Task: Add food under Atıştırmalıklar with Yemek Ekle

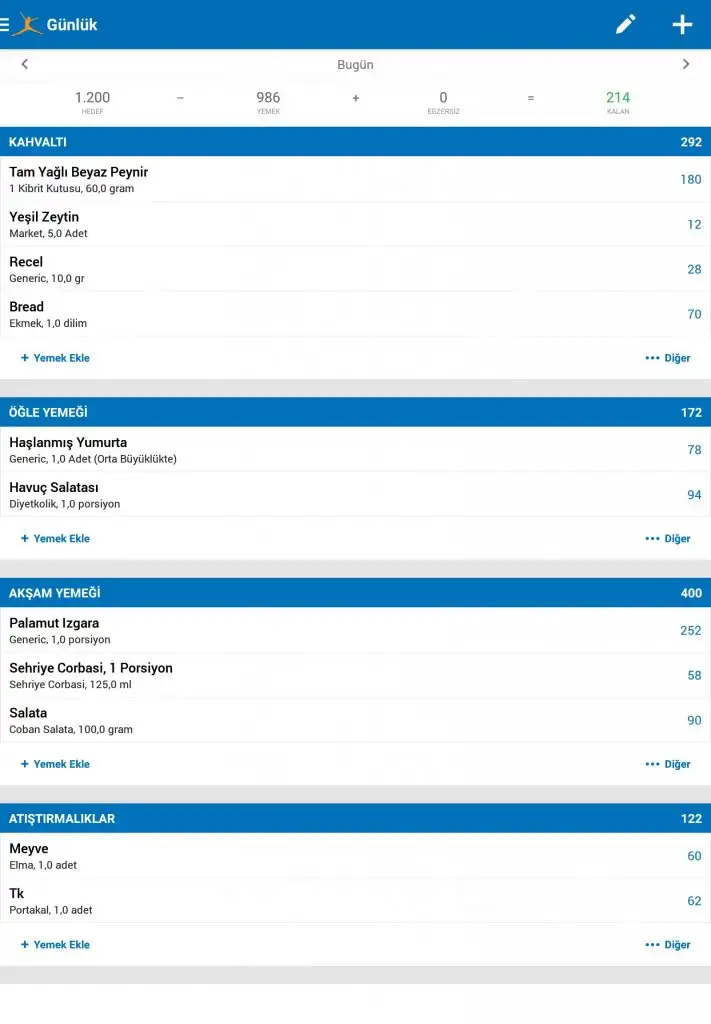Action: (56, 944)
